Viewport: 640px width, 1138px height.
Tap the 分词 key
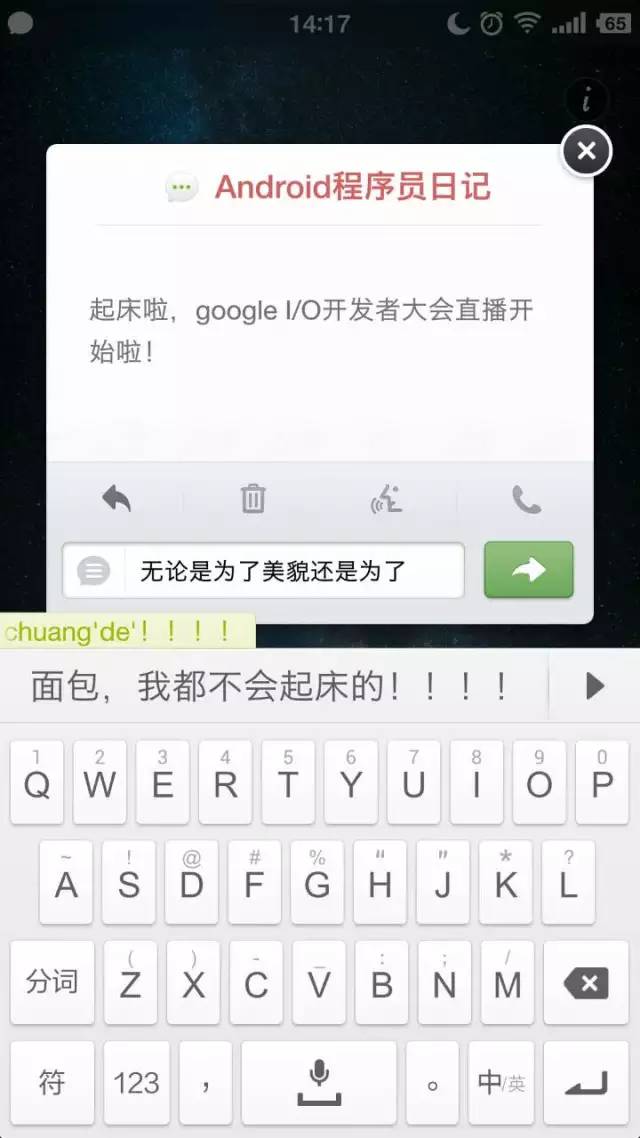click(x=52, y=983)
